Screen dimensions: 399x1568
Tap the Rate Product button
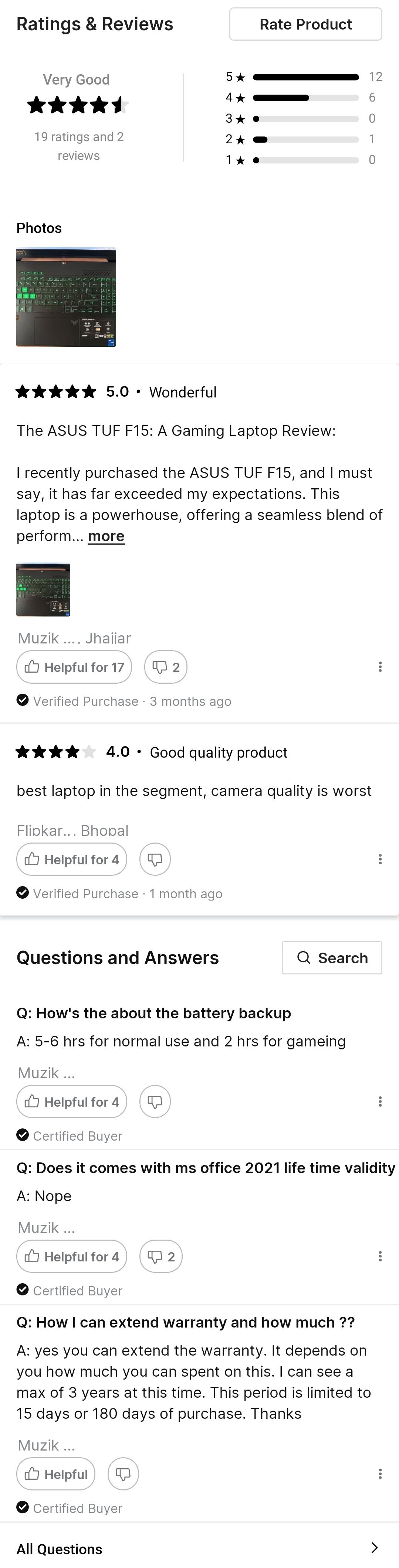pos(305,24)
